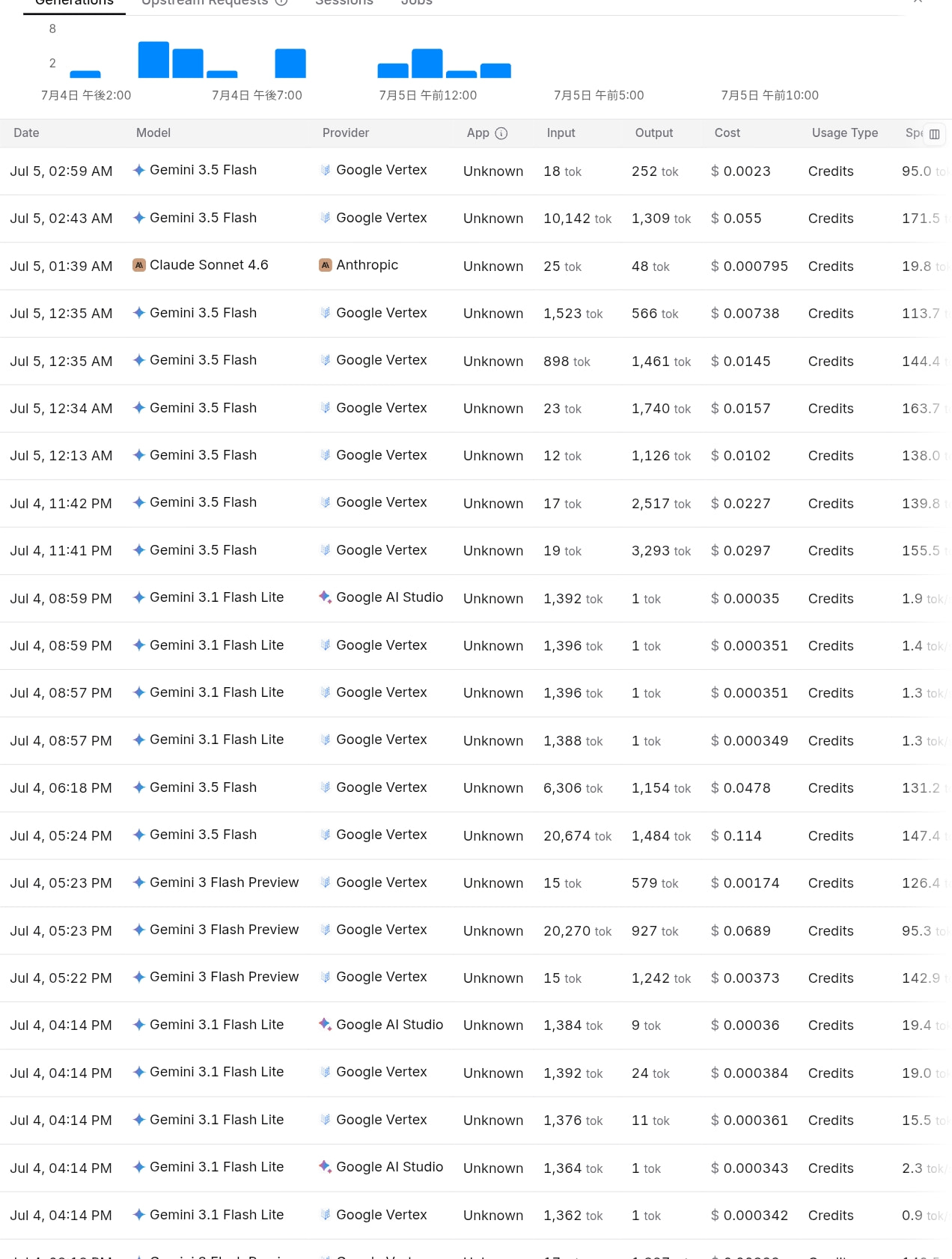
Task: Open the Jul 5, 02:43 AM generation row
Action: click(476, 219)
